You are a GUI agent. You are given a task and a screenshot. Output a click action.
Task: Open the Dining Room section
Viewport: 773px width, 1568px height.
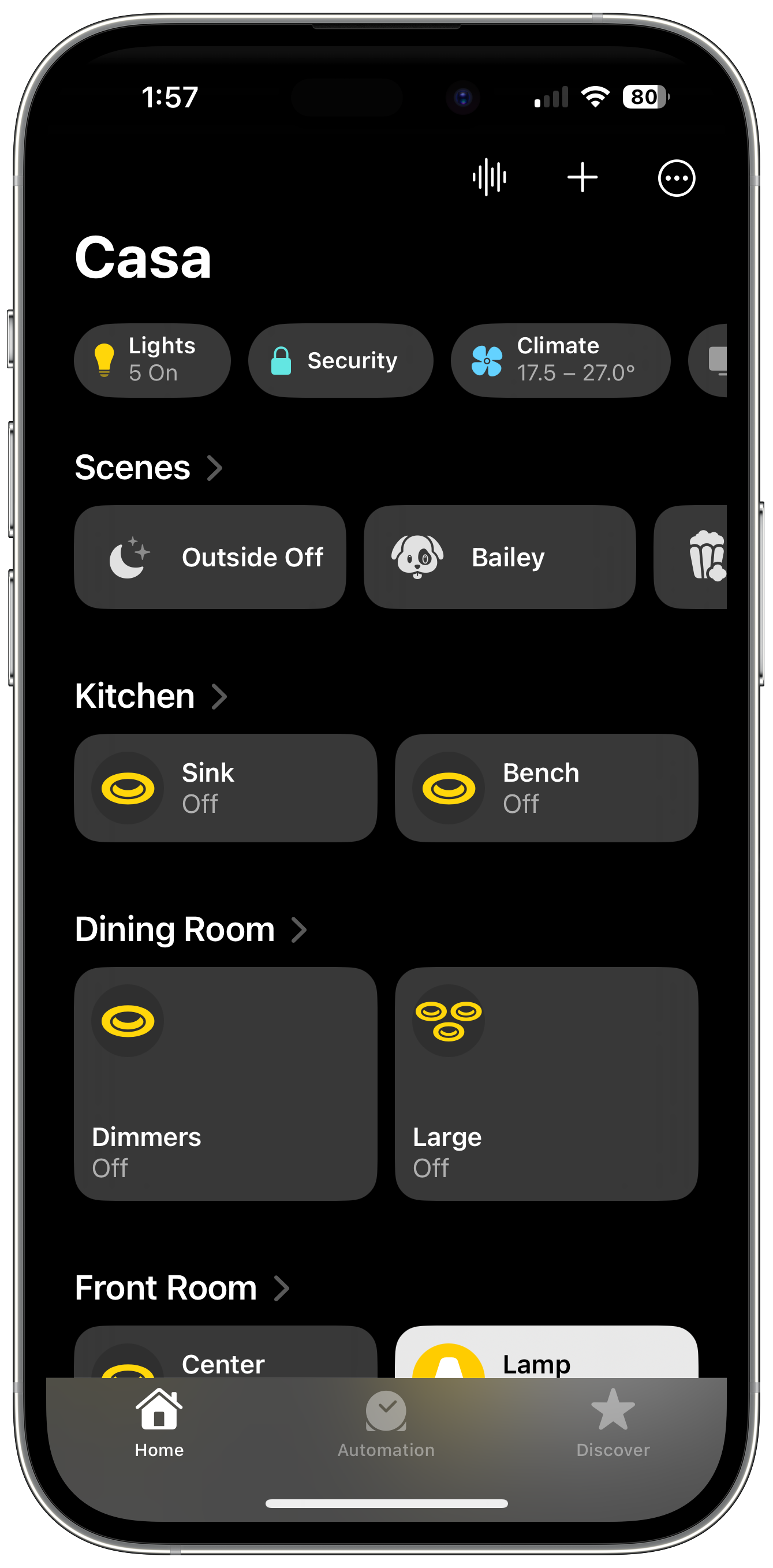pos(191,929)
